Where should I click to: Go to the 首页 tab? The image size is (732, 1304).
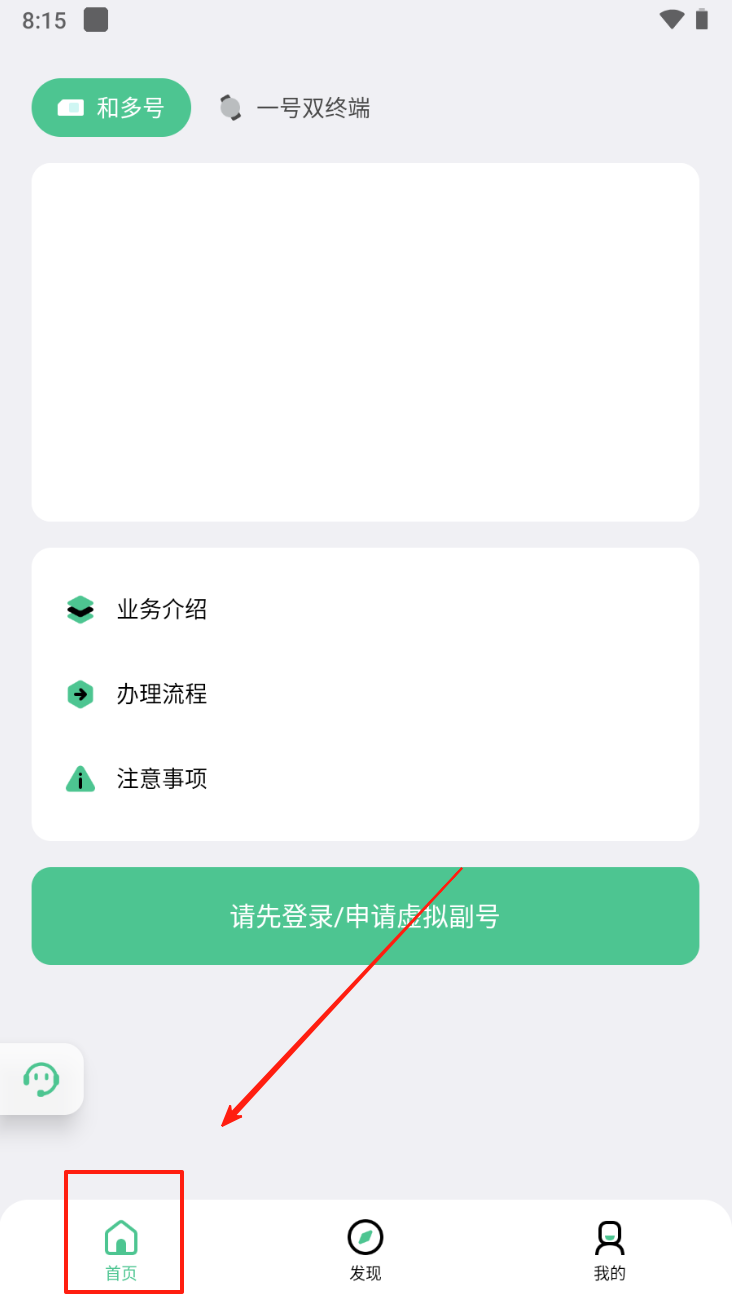121,1249
